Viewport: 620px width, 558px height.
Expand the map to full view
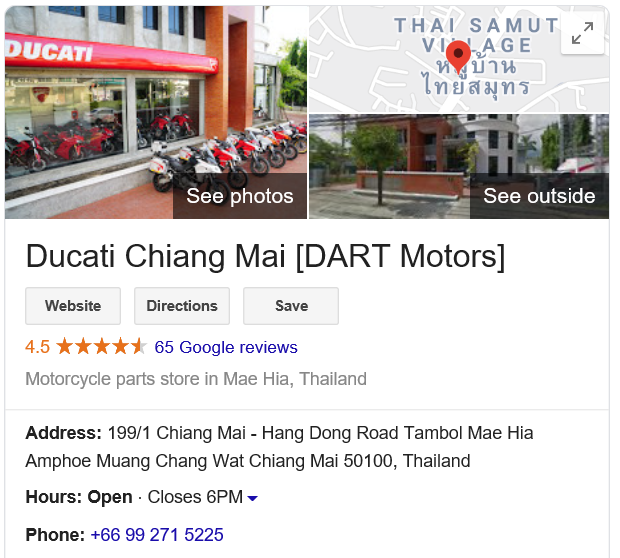pos(582,34)
